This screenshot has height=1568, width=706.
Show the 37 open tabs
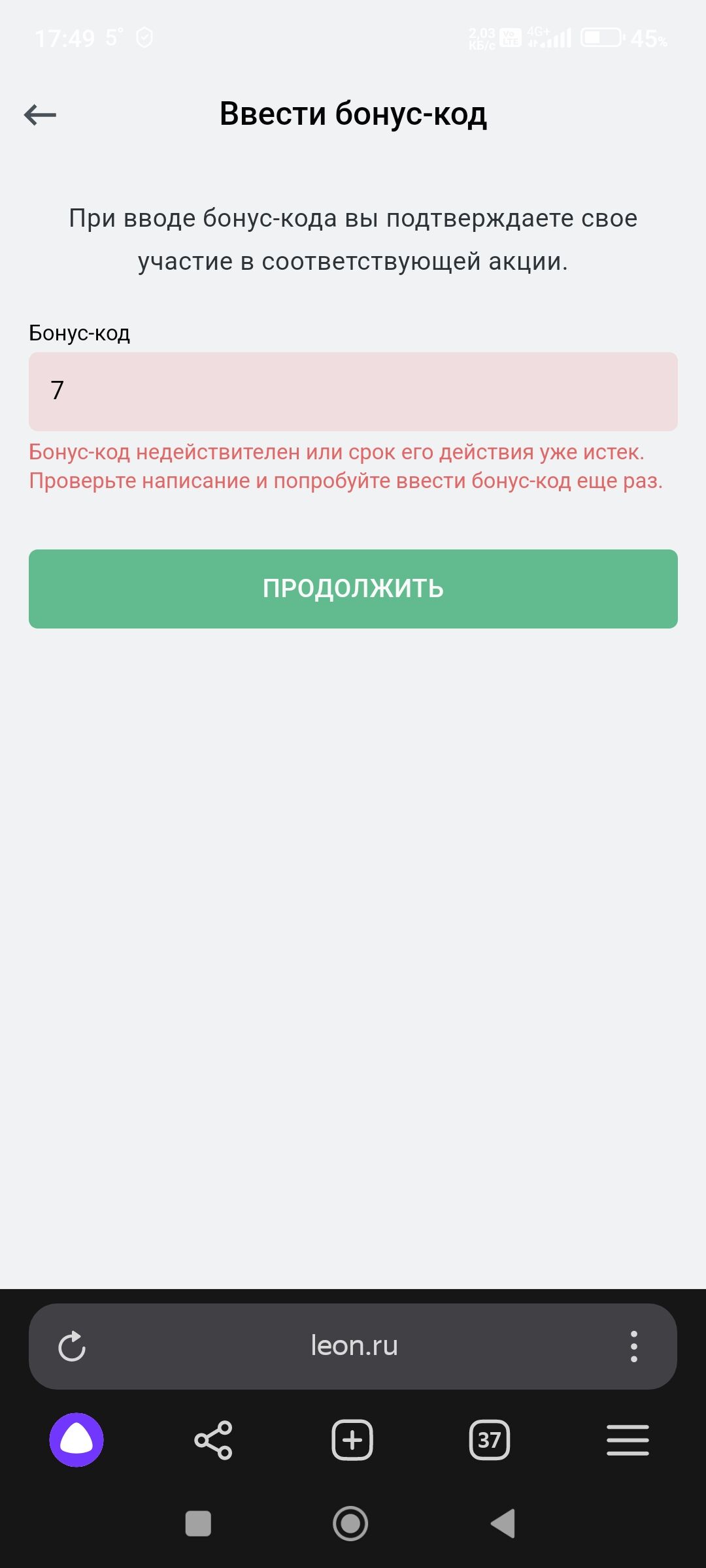[x=490, y=1440]
